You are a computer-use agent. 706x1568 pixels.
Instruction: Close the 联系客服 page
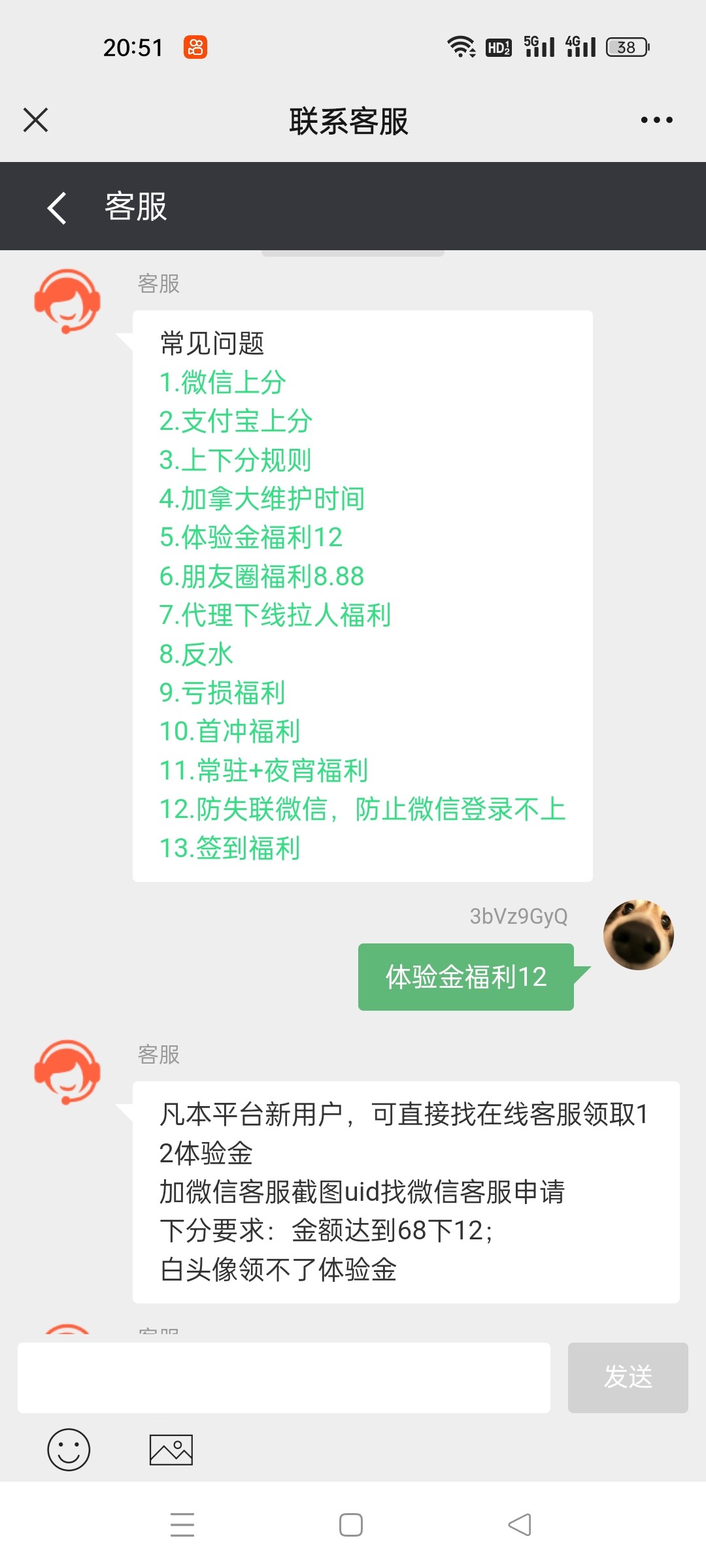coord(36,120)
